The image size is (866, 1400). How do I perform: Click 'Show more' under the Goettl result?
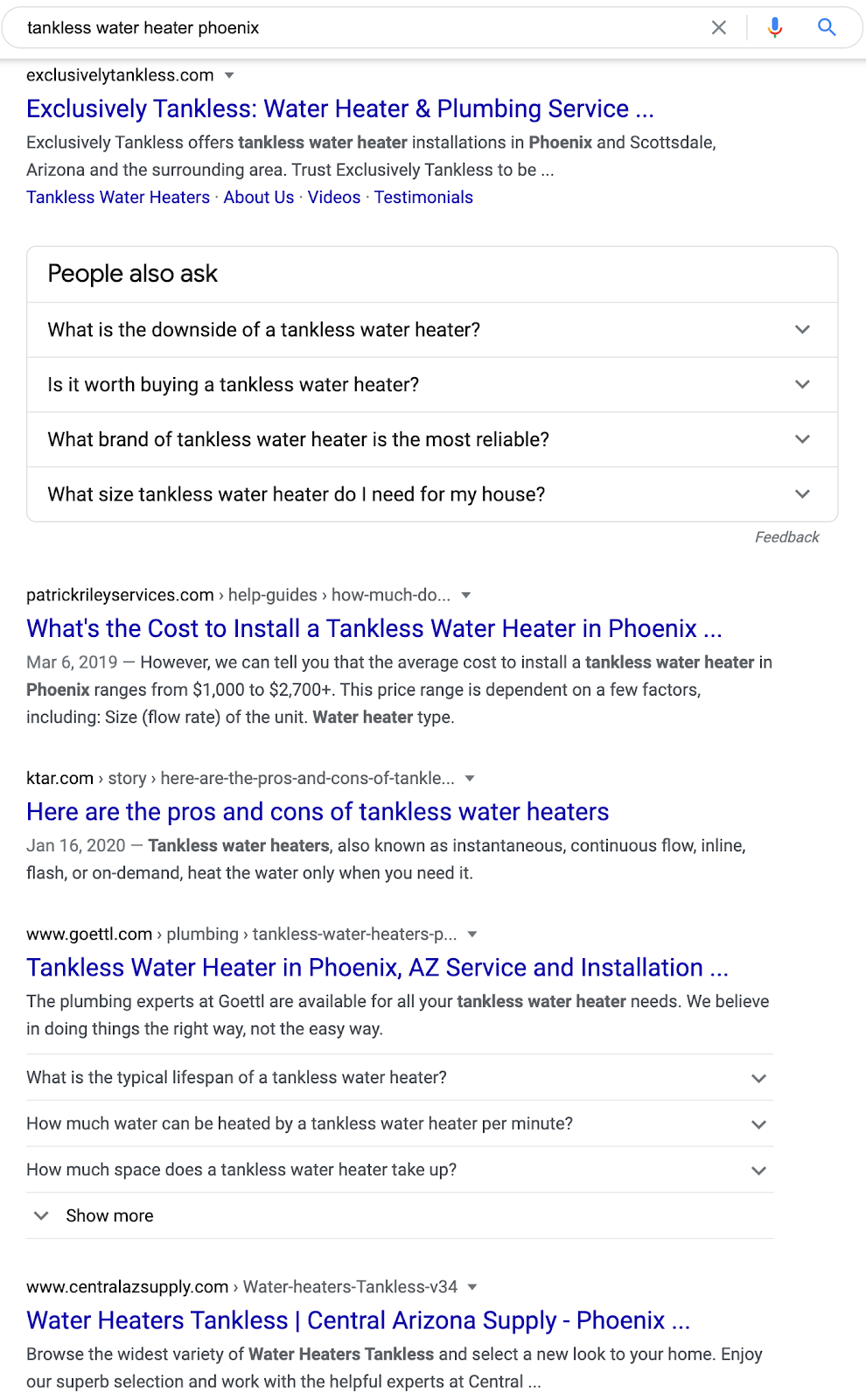tap(109, 1215)
